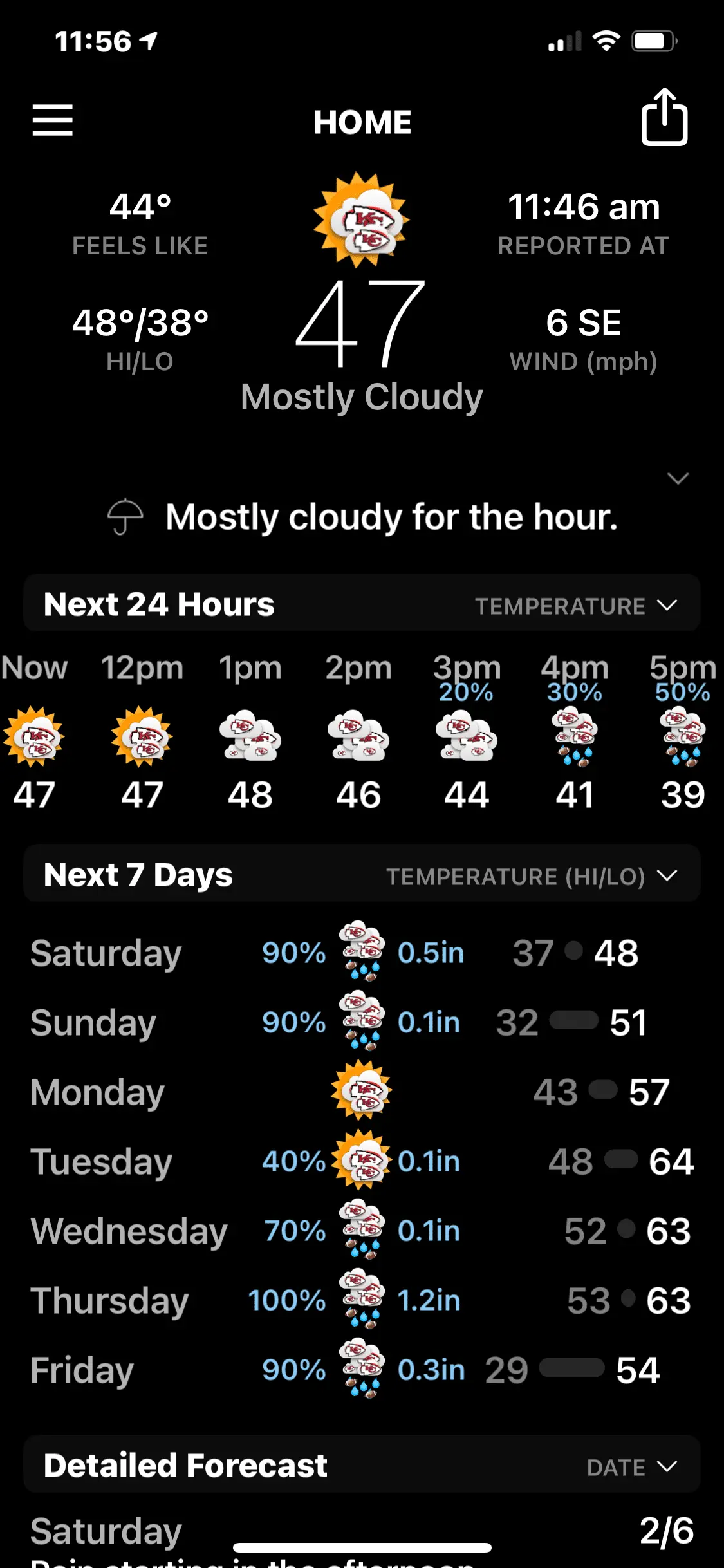View Saturday's forecast row
Image resolution: width=724 pixels, height=1568 pixels.
tap(362, 953)
